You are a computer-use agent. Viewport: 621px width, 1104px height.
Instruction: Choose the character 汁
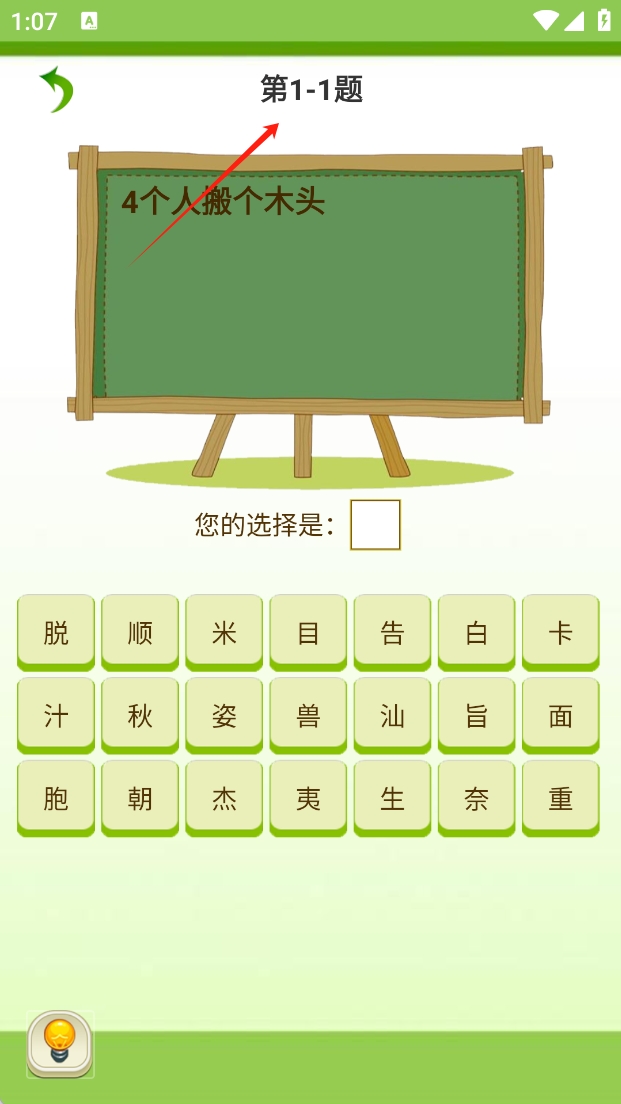click(56, 715)
